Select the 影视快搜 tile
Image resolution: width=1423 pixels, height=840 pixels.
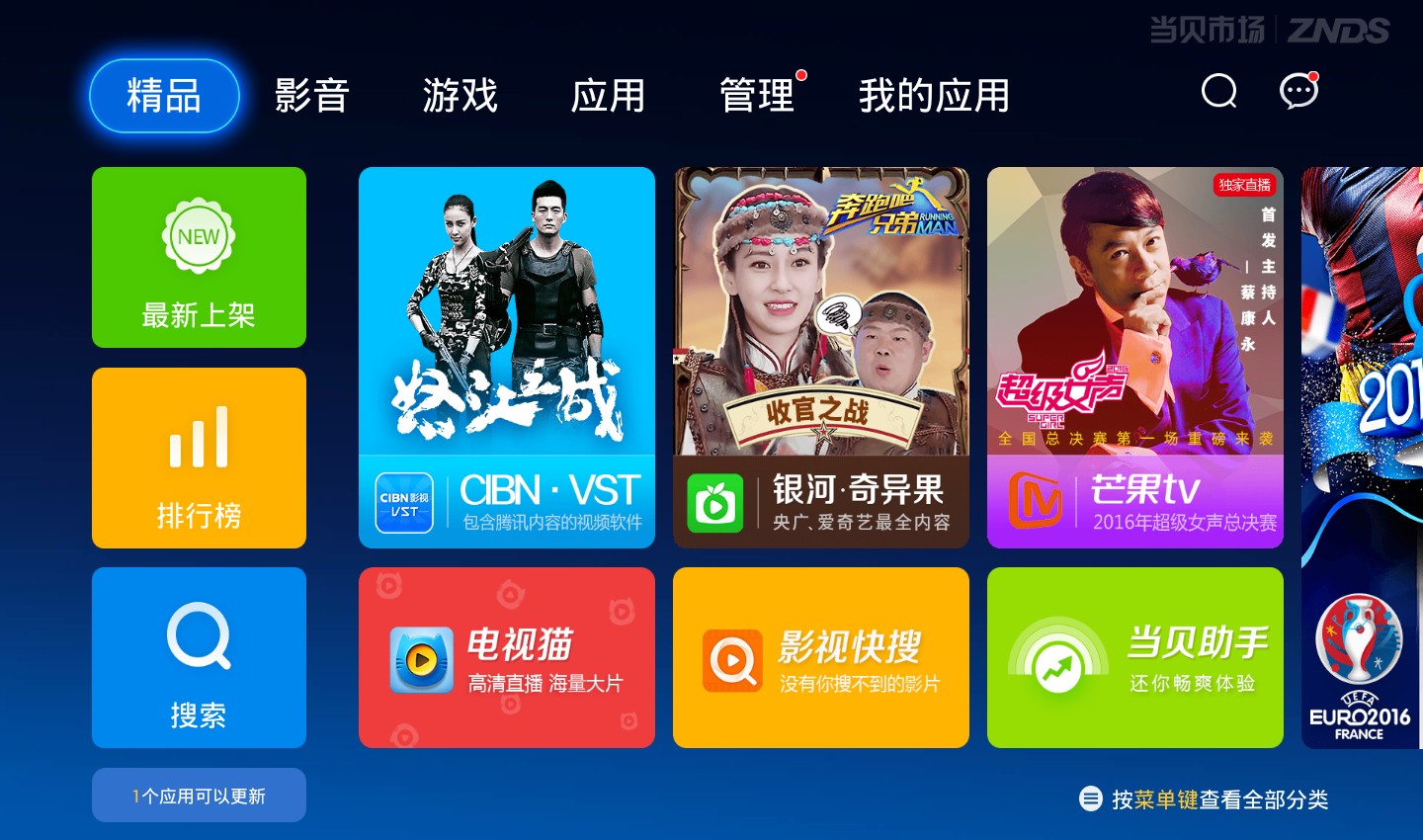(821, 657)
